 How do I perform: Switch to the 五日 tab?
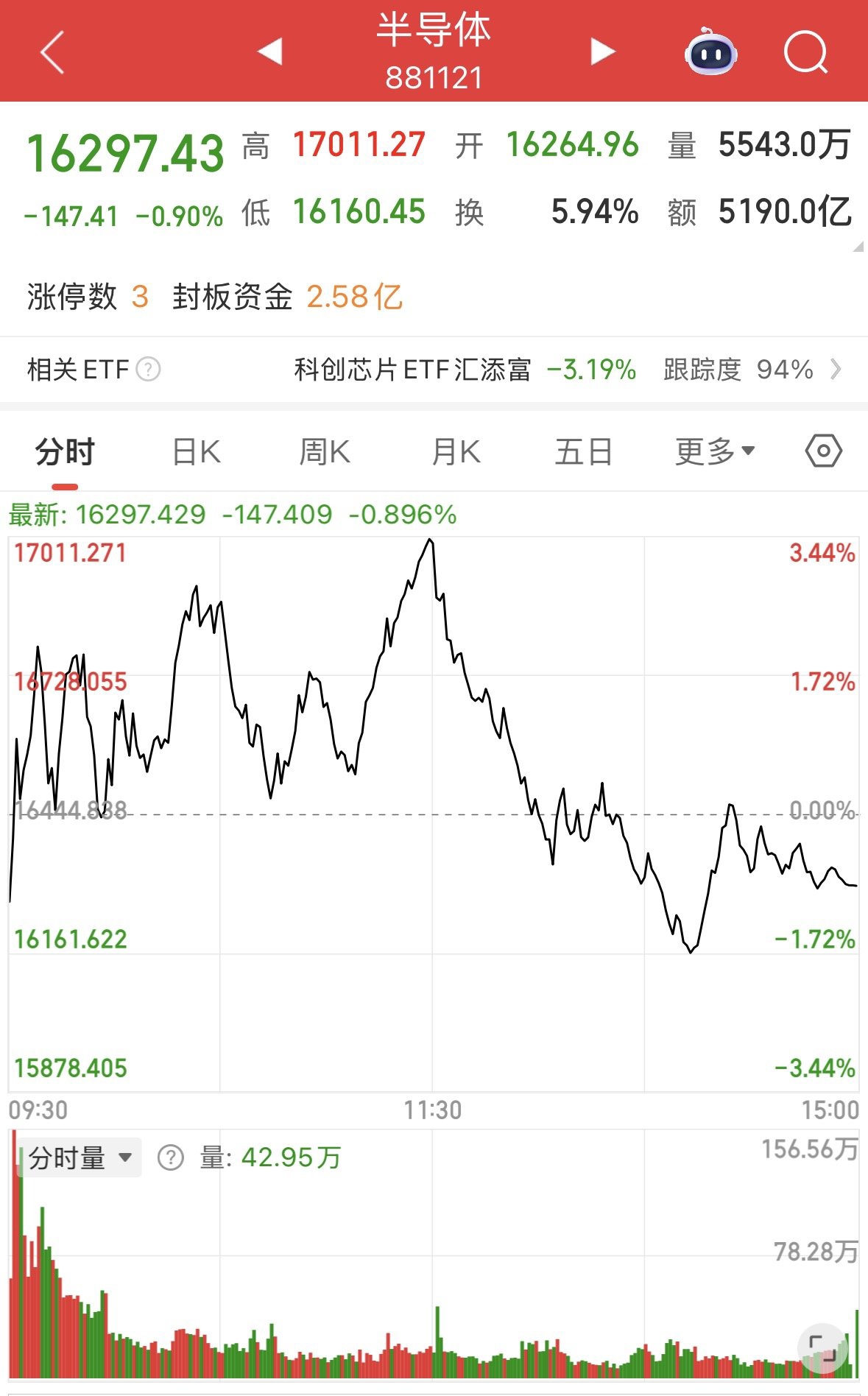coord(584,451)
